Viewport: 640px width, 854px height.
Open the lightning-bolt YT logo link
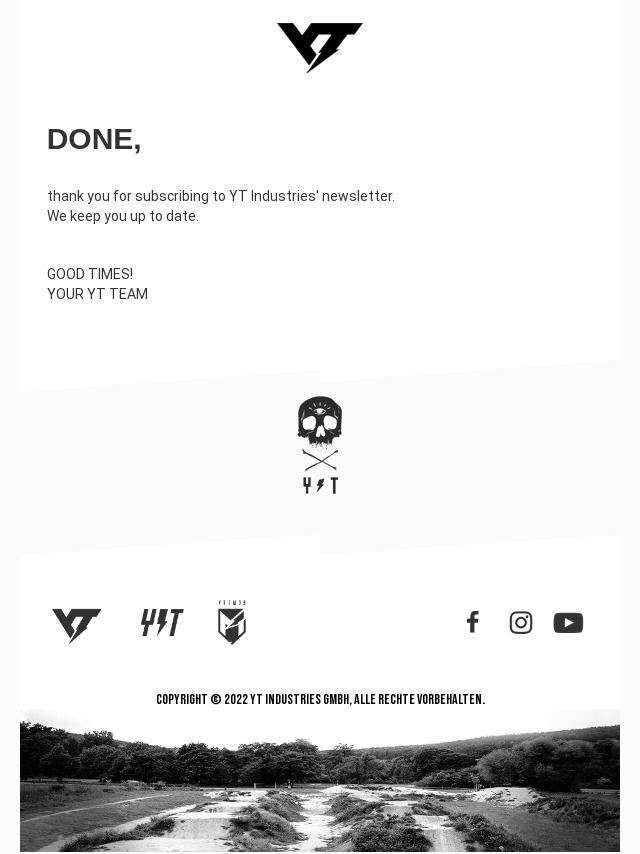[x=162, y=623]
